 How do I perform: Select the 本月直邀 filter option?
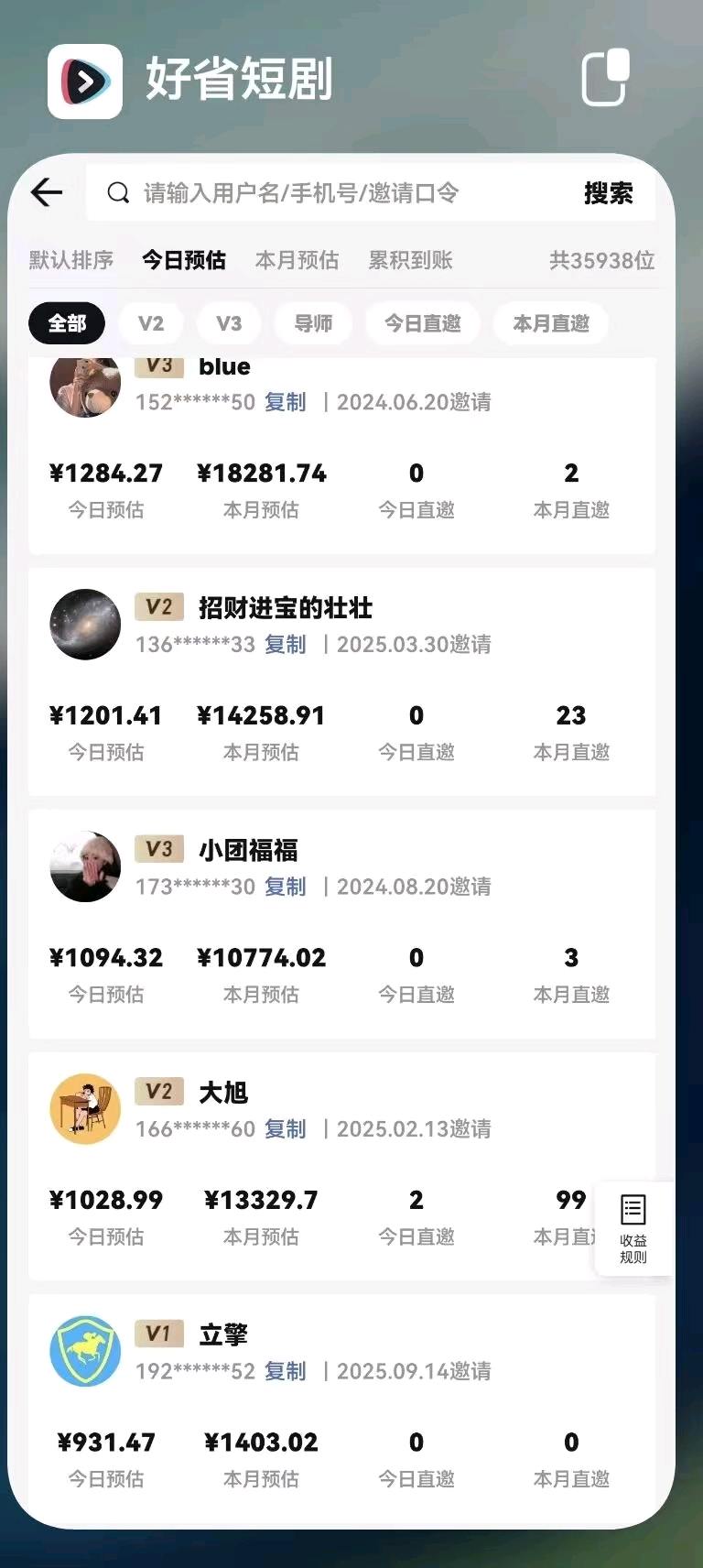pos(550,322)
